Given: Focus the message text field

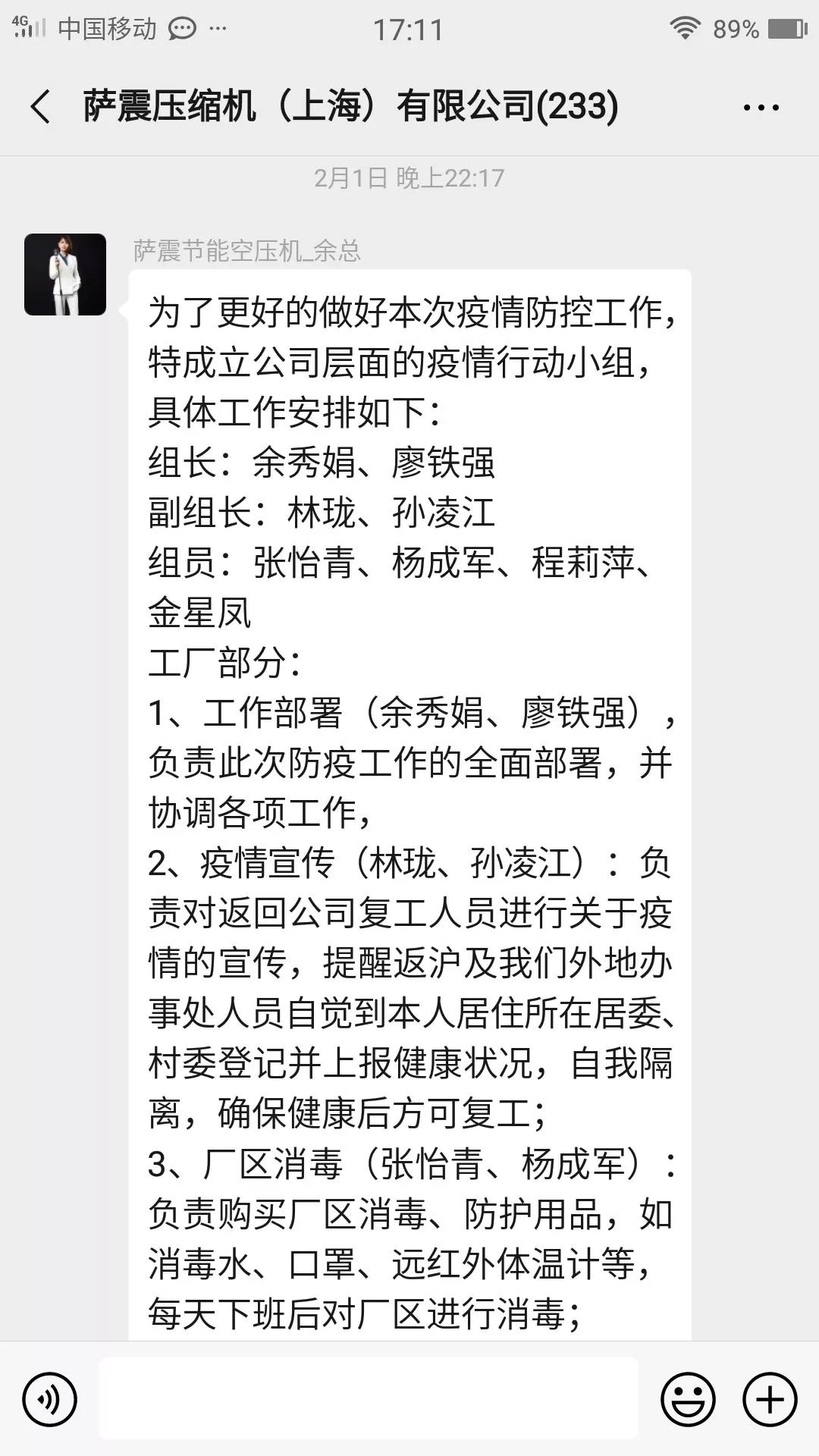Looking at the screenshot, I should click(369, 1399).
